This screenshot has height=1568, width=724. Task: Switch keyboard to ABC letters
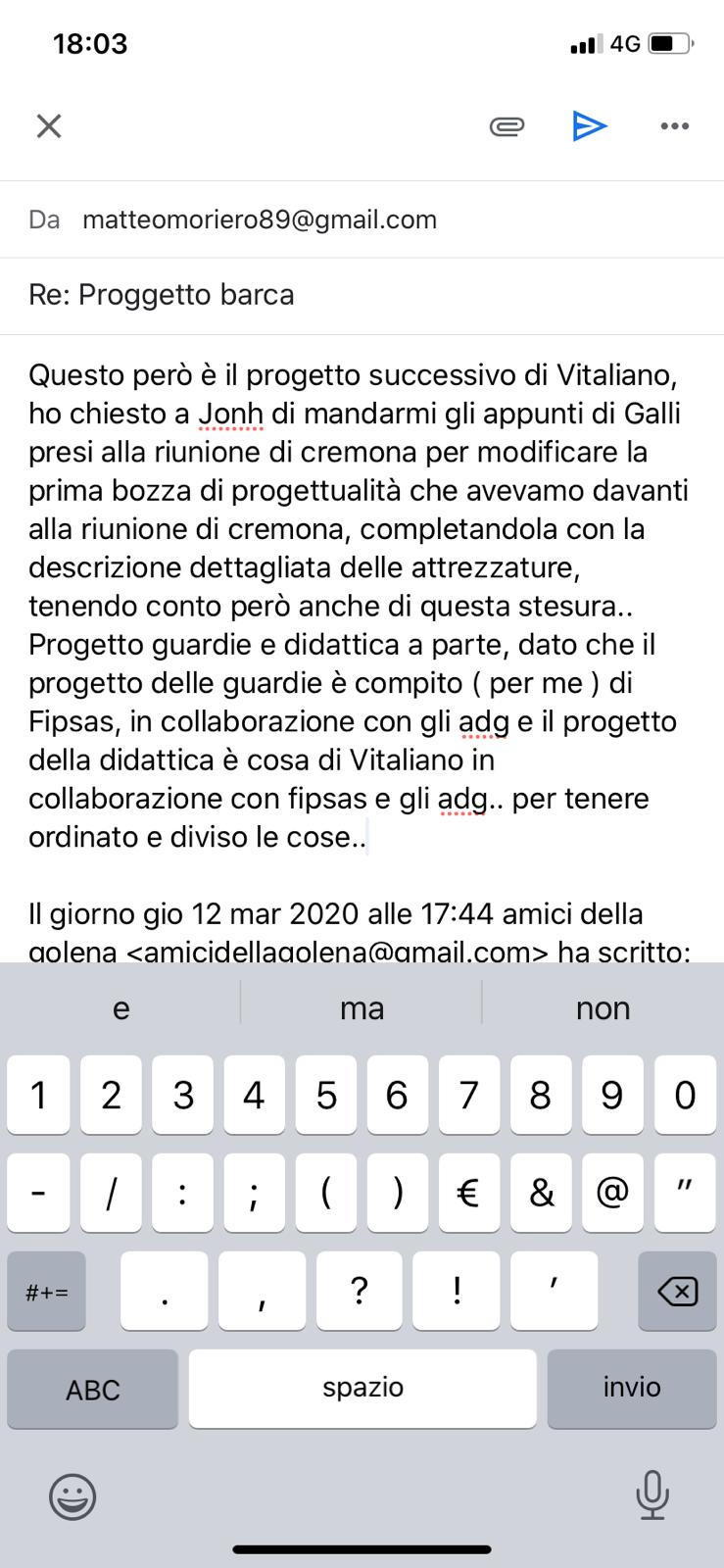[x=93, y=1389]
